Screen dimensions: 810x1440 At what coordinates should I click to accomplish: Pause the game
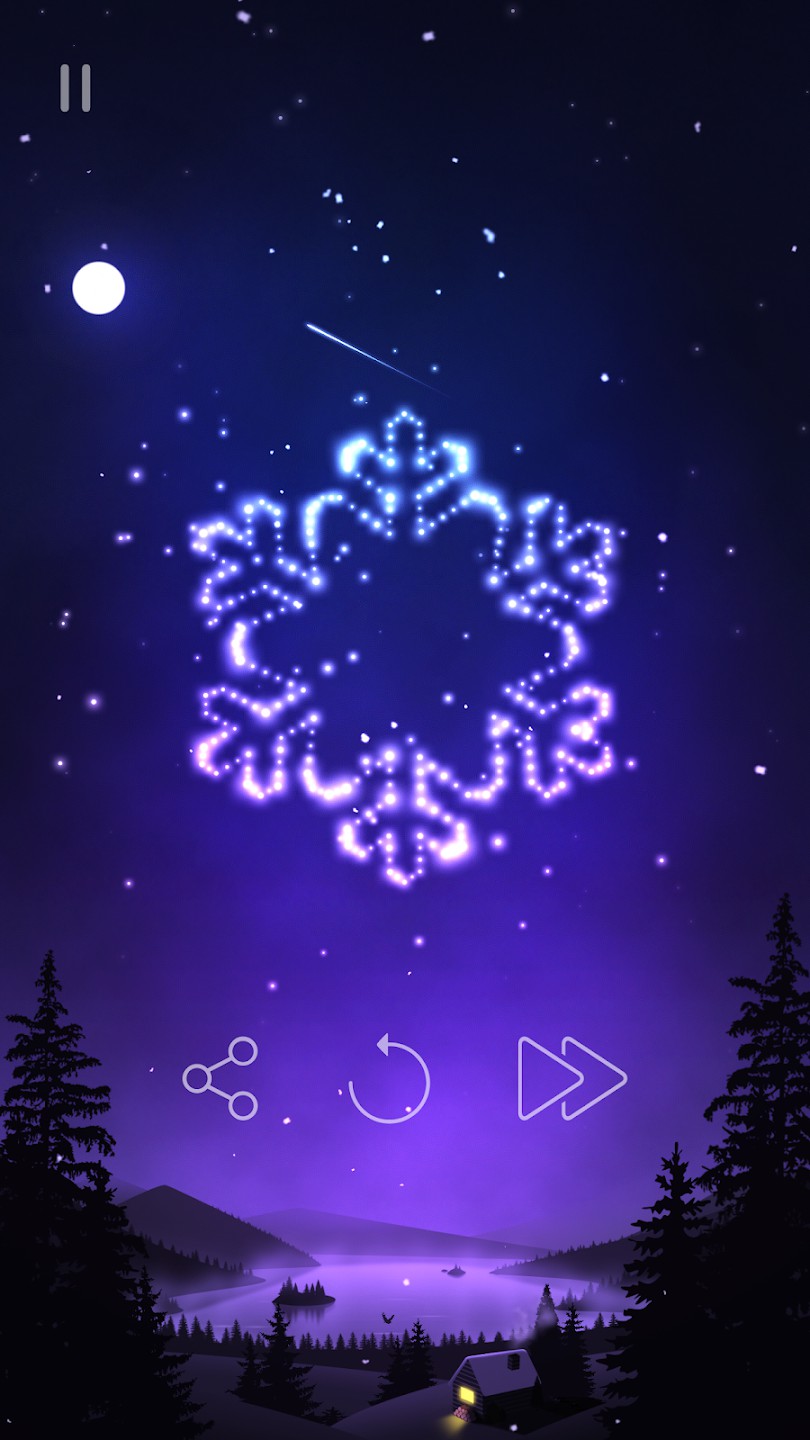tap(75, 88)
